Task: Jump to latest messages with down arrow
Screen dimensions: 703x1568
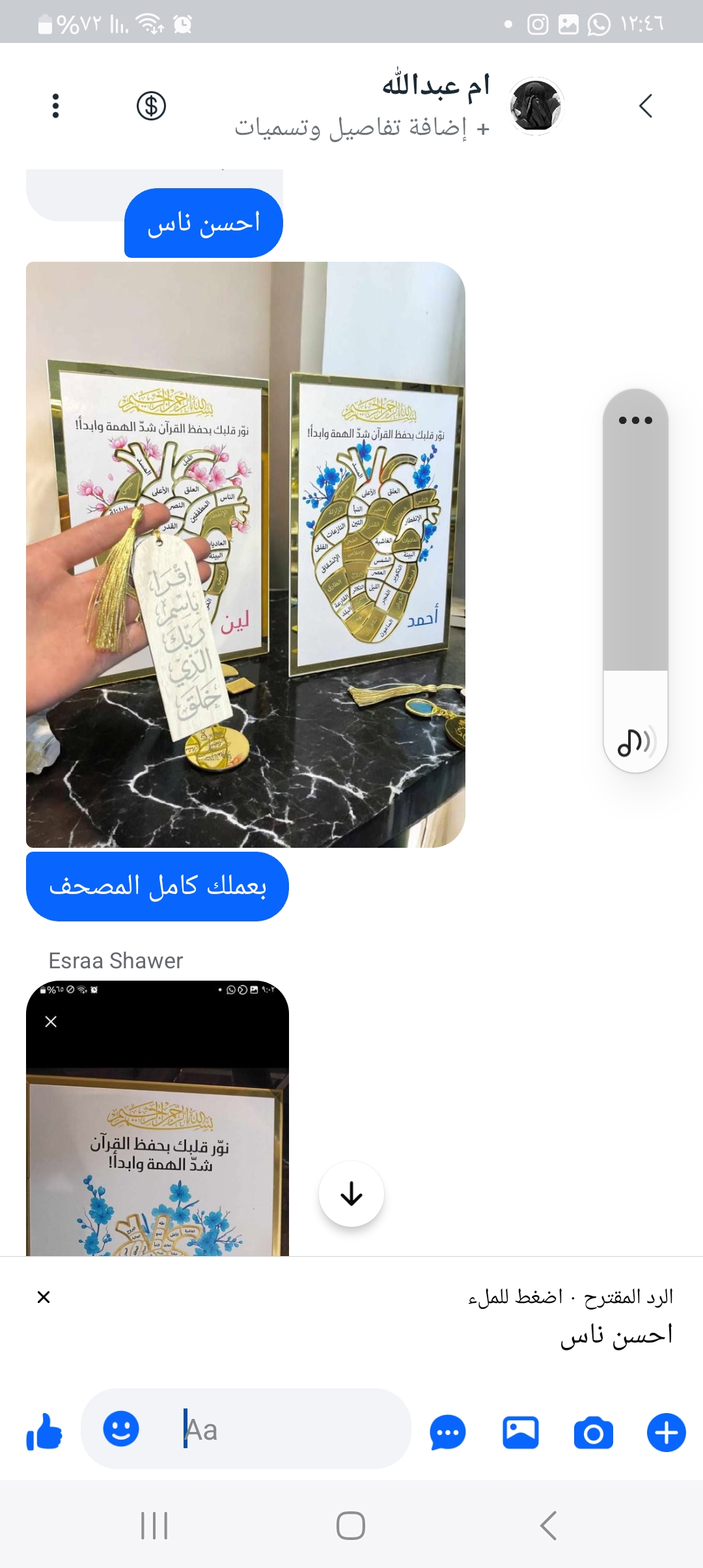Action: click(351, 1194)
